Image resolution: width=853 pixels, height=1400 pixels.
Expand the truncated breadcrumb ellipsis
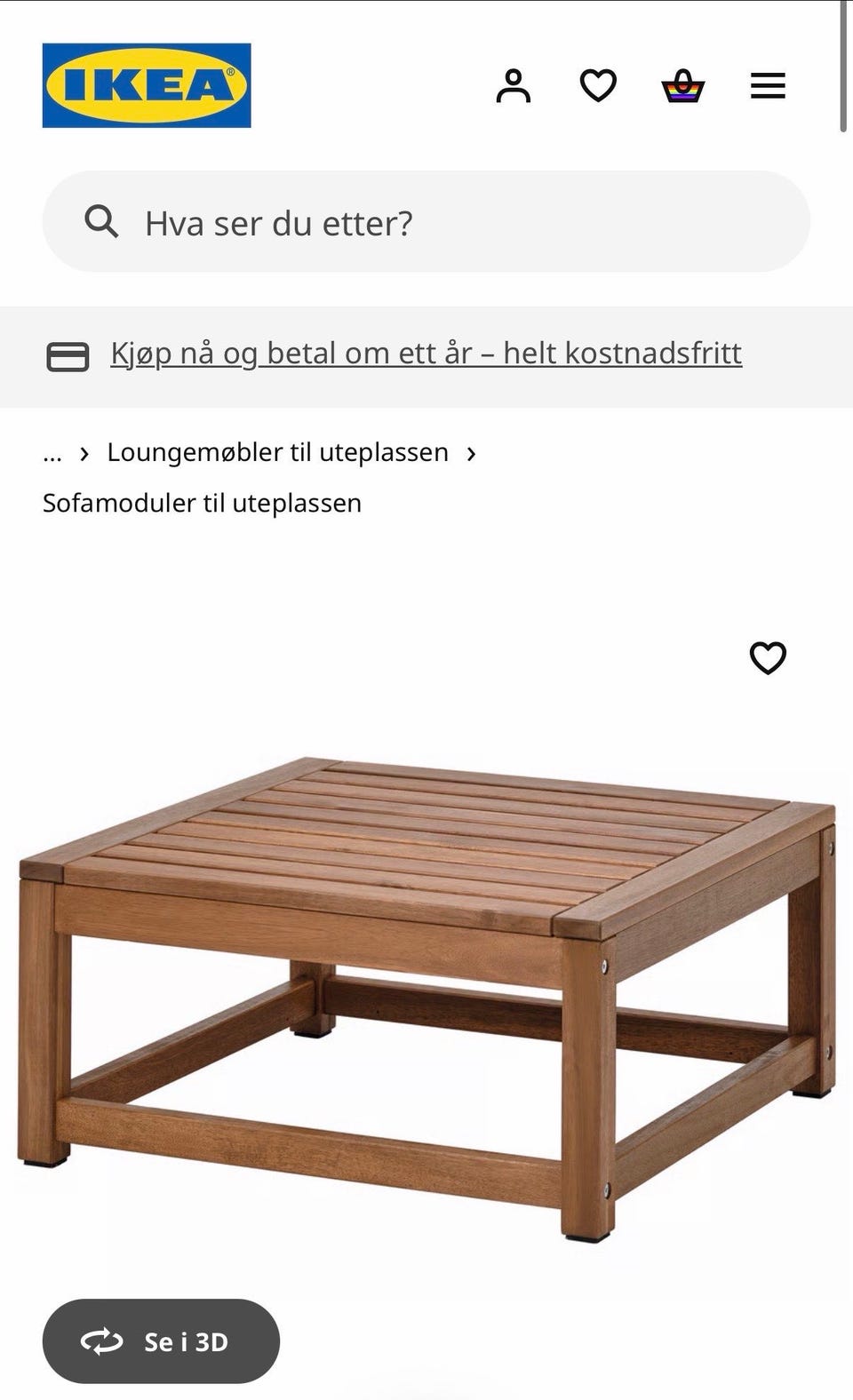pos(52,451)
